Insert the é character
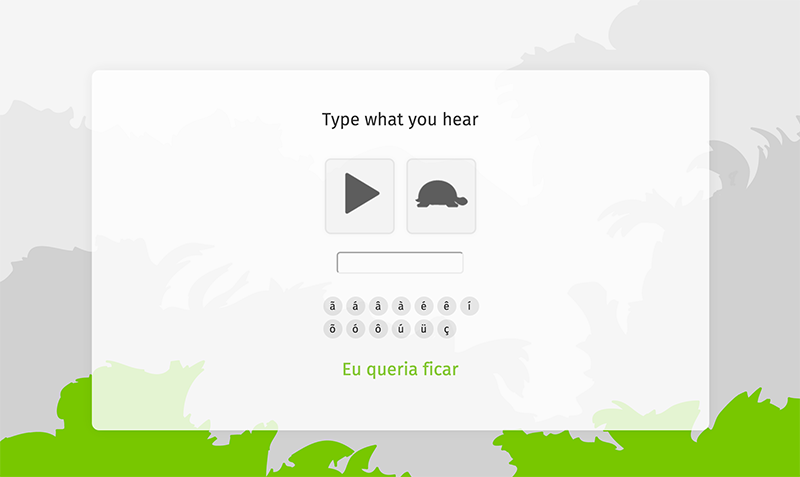 click(x=424, y=306)
